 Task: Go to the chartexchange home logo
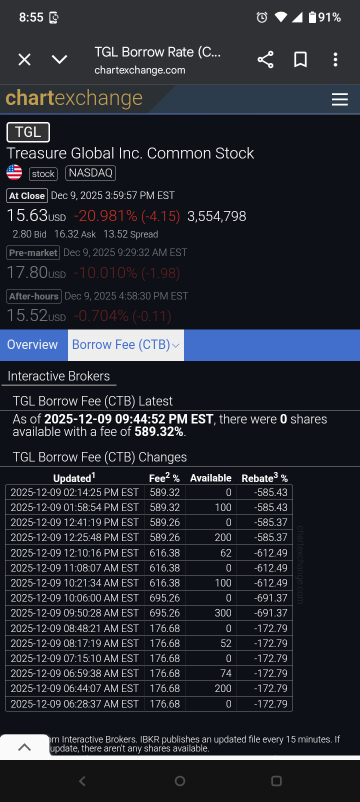(74, 98)
